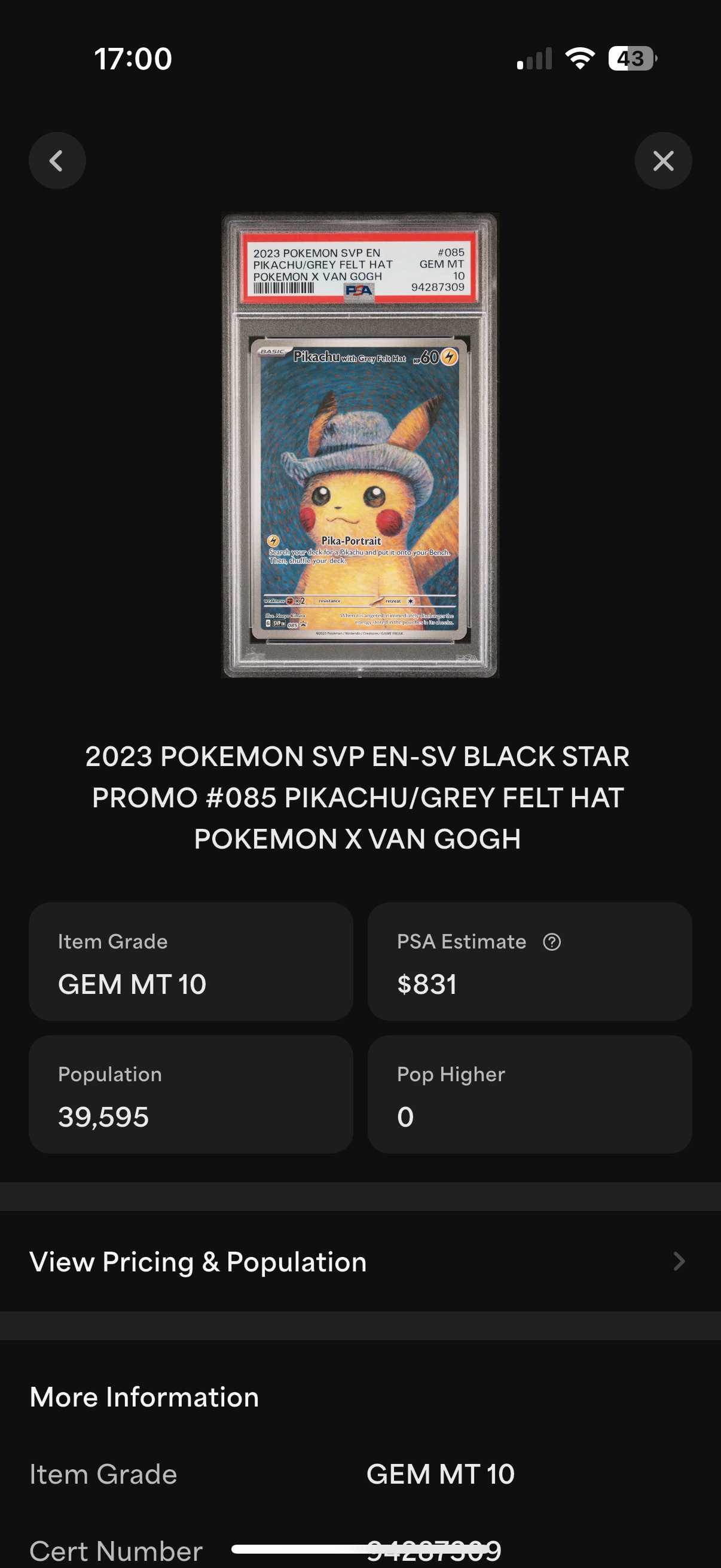Close the card details screen

click(662, 161)
